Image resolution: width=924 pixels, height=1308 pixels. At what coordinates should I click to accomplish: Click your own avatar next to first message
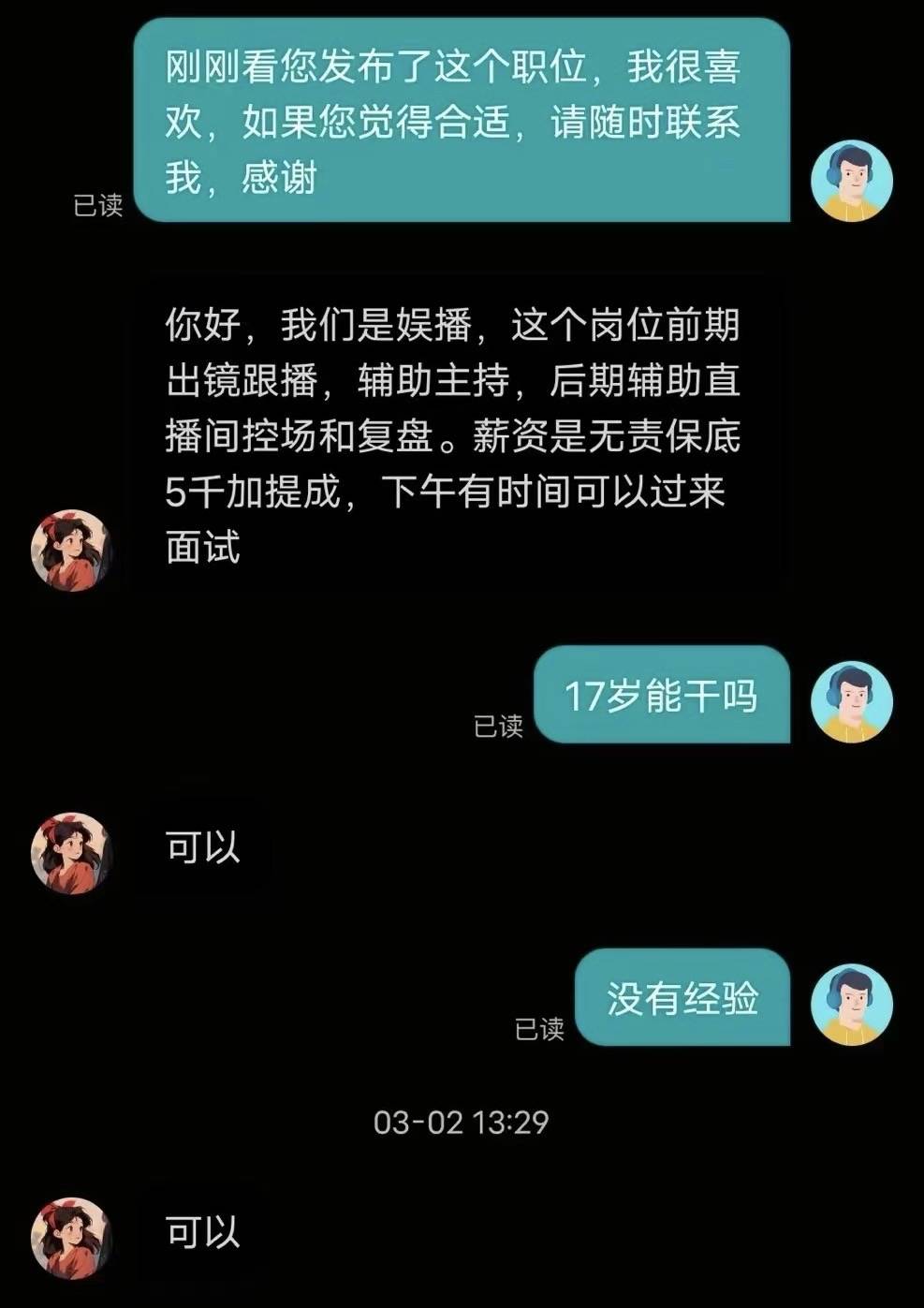pos(854,180)
